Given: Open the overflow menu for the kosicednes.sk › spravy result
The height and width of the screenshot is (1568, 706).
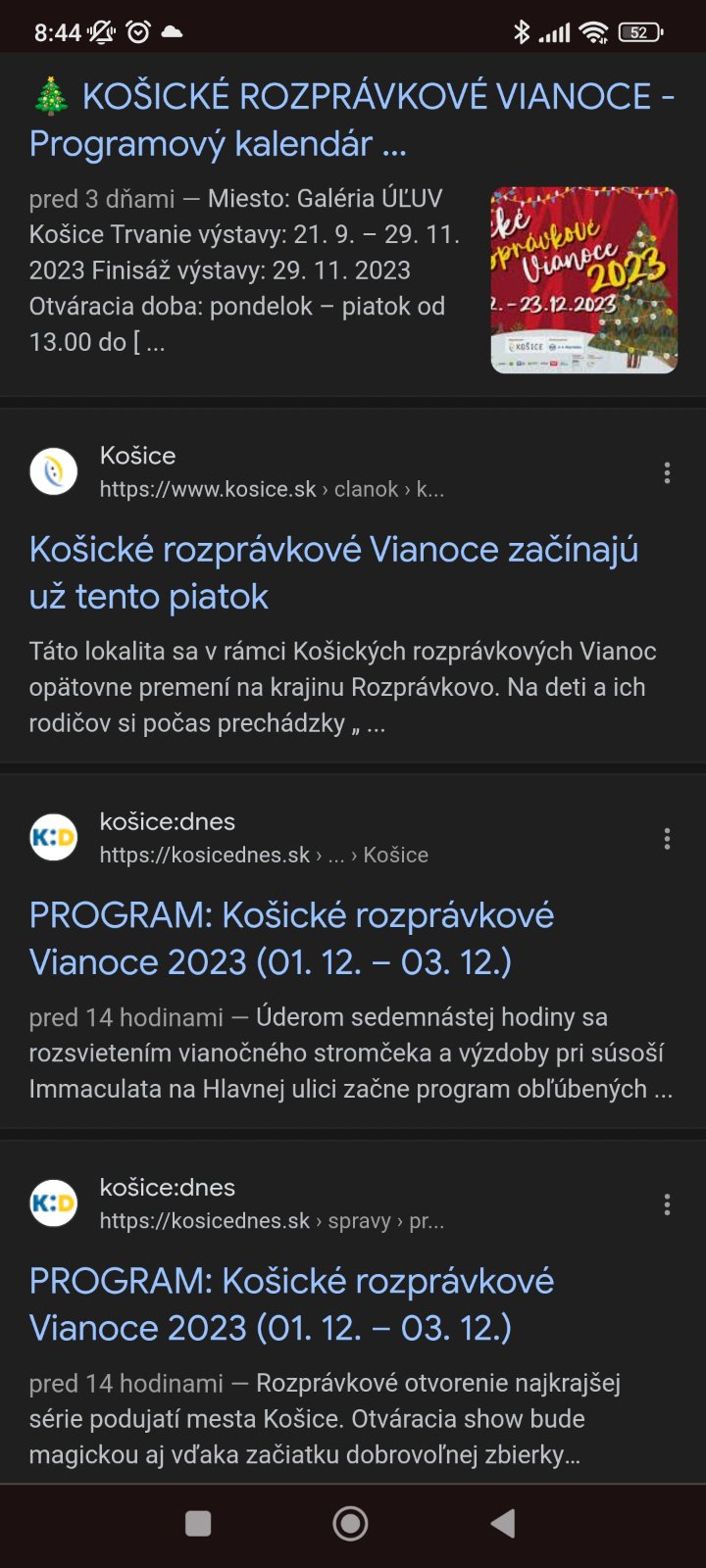Looking at the screenshot, I should pyautogui.click(x=667, y=1204).
